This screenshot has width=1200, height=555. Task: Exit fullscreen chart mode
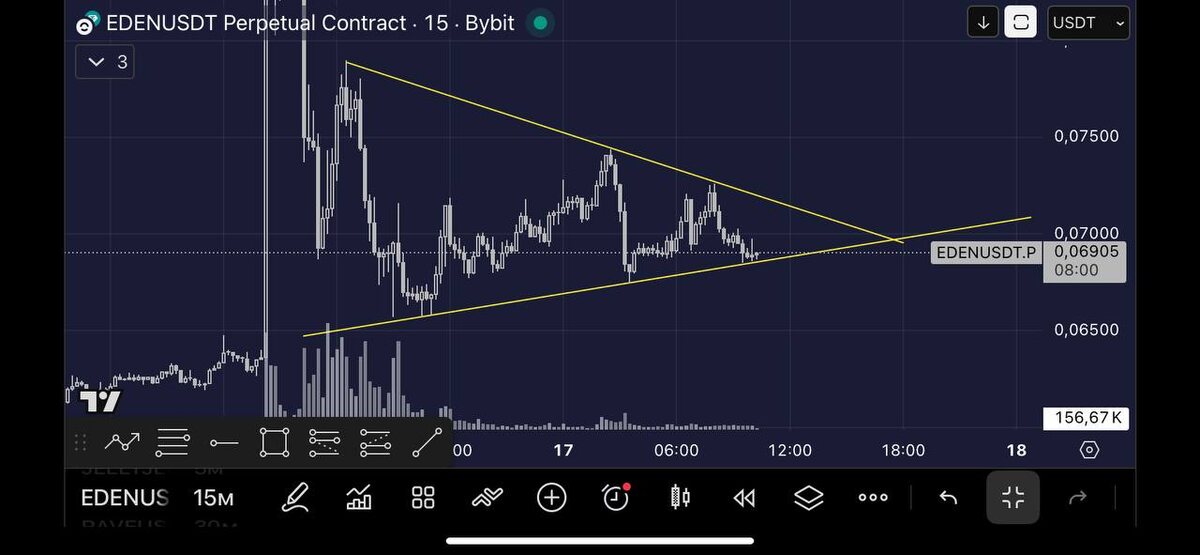(x=1013, y=497)
